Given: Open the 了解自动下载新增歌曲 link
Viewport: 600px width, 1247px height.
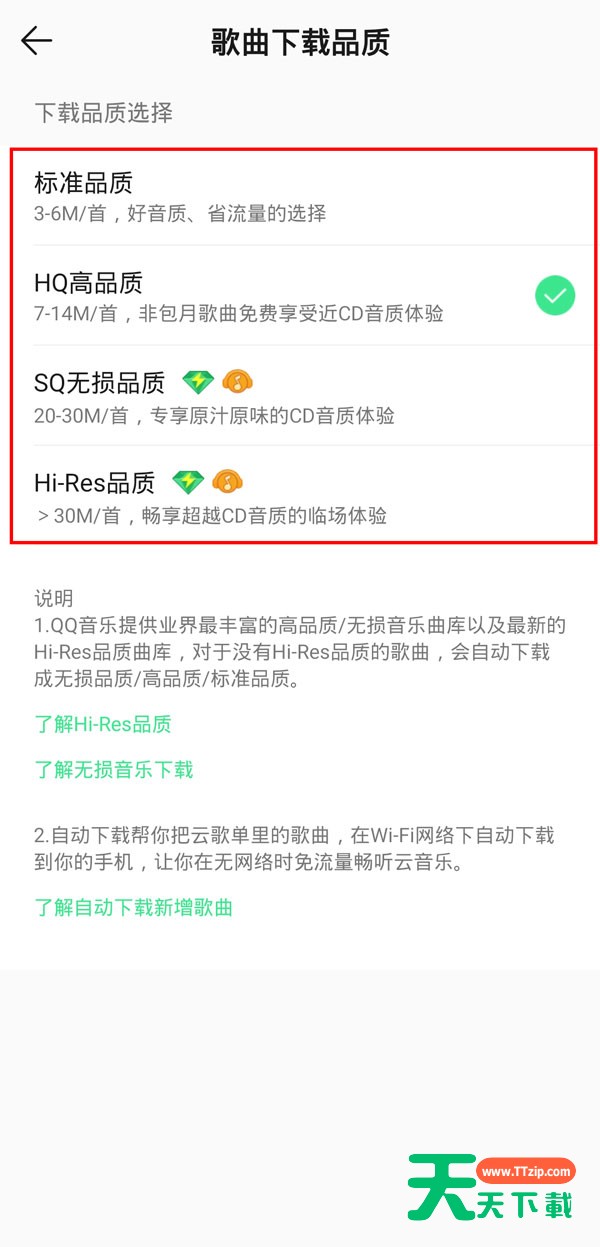Looking at the screenshot, I should coord(134,908).
